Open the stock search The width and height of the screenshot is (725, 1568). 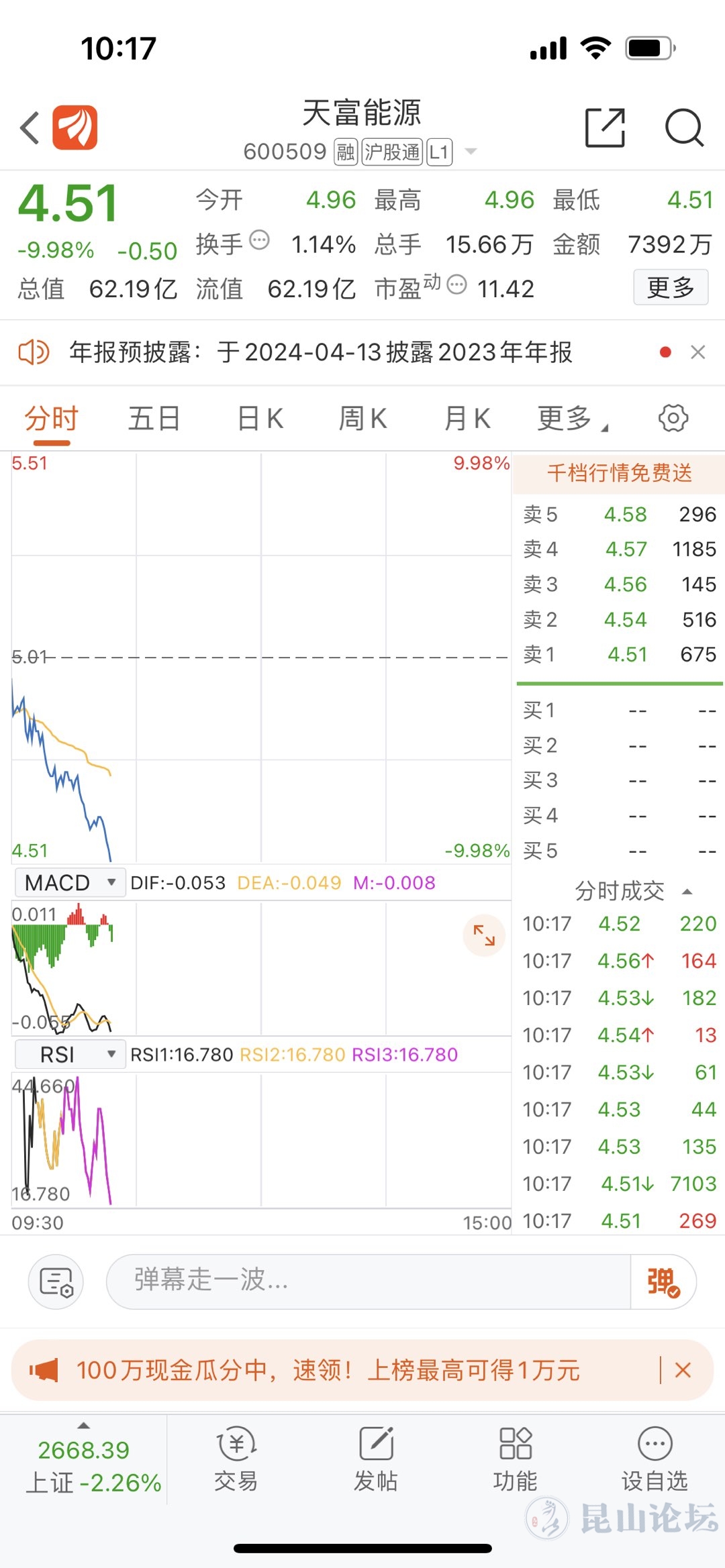[x=683, y=127]
